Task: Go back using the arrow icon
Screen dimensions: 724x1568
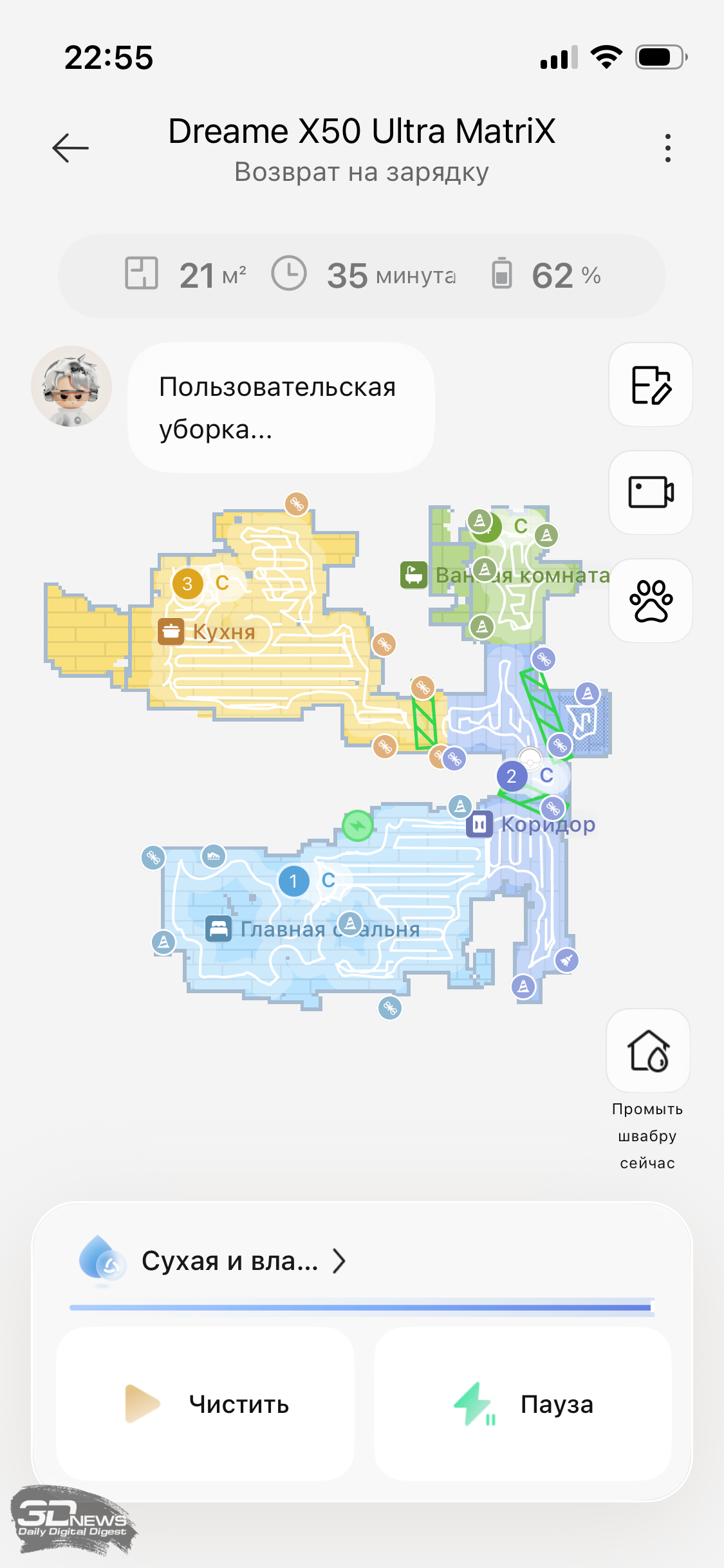Action: 70,148
